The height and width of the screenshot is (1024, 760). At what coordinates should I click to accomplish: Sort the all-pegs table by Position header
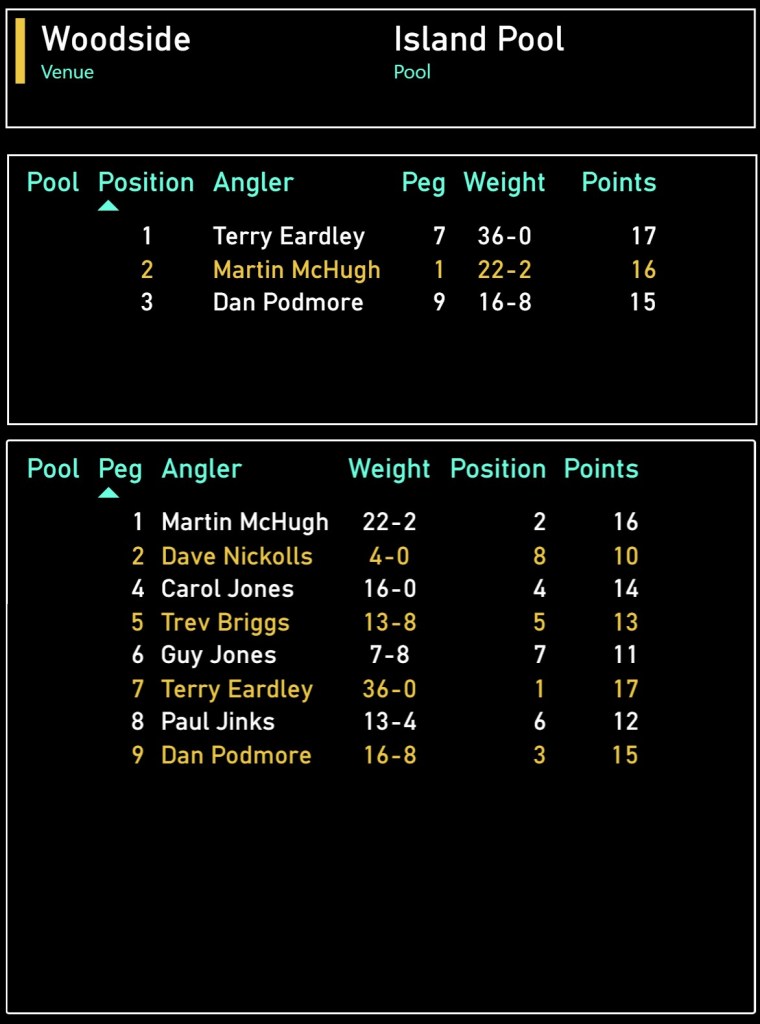498,469
